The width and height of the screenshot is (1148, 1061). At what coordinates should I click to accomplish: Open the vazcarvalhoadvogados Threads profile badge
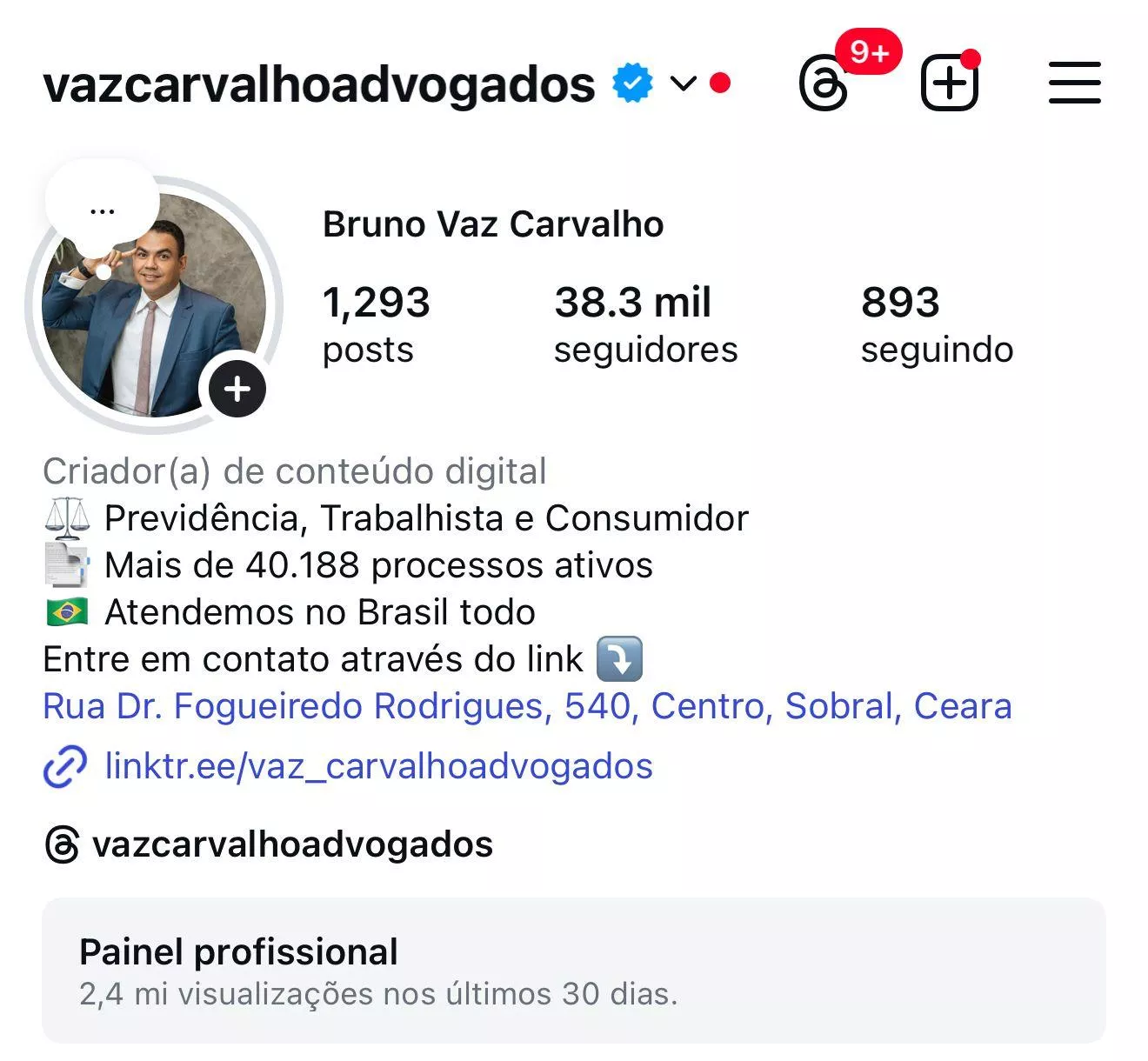270,844
